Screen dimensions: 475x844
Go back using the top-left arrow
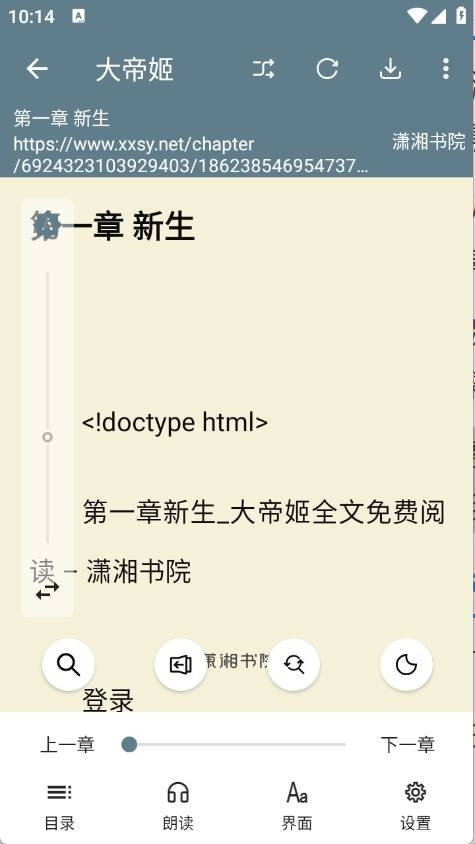[37, 69]
